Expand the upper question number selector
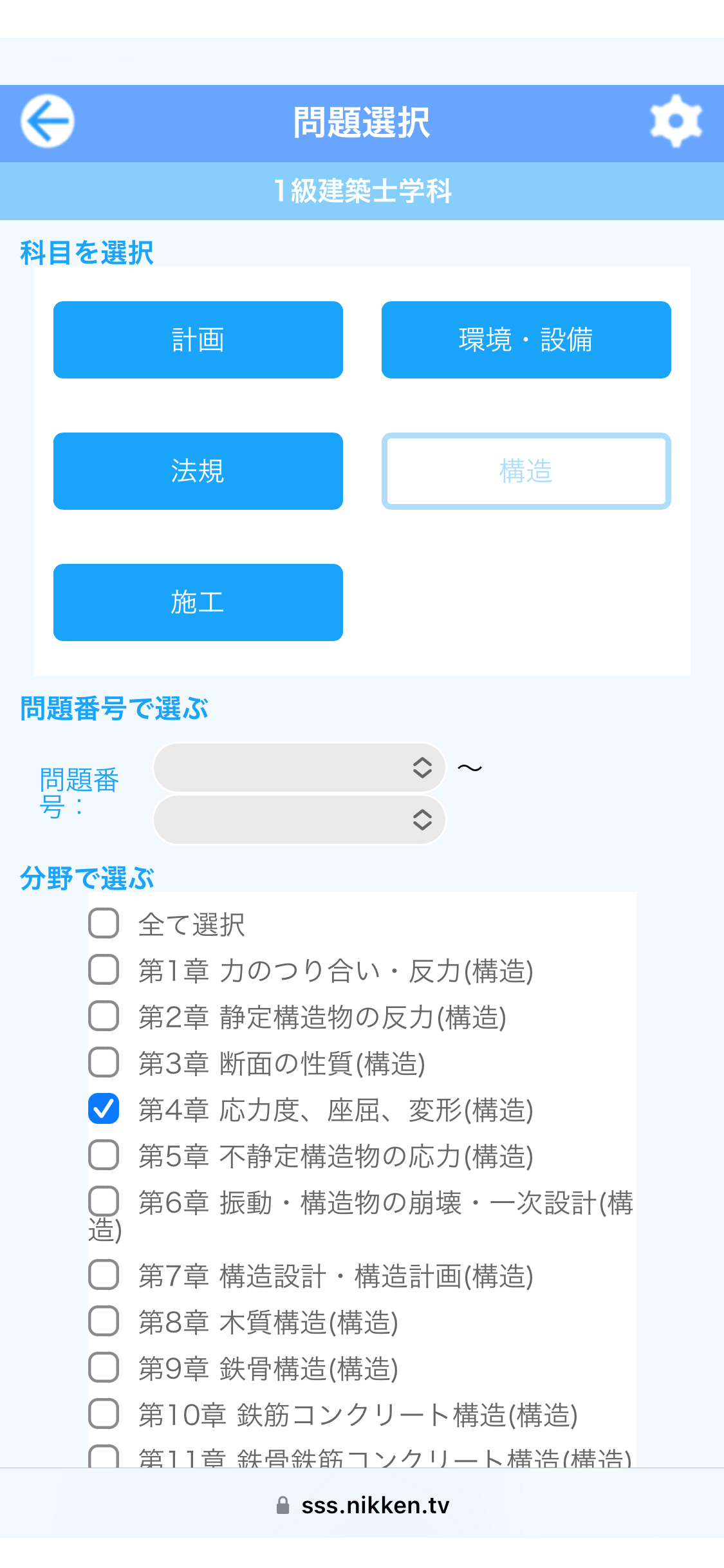Image resolution: width=724 pixels, height=1568 pixels. (299, 768)
